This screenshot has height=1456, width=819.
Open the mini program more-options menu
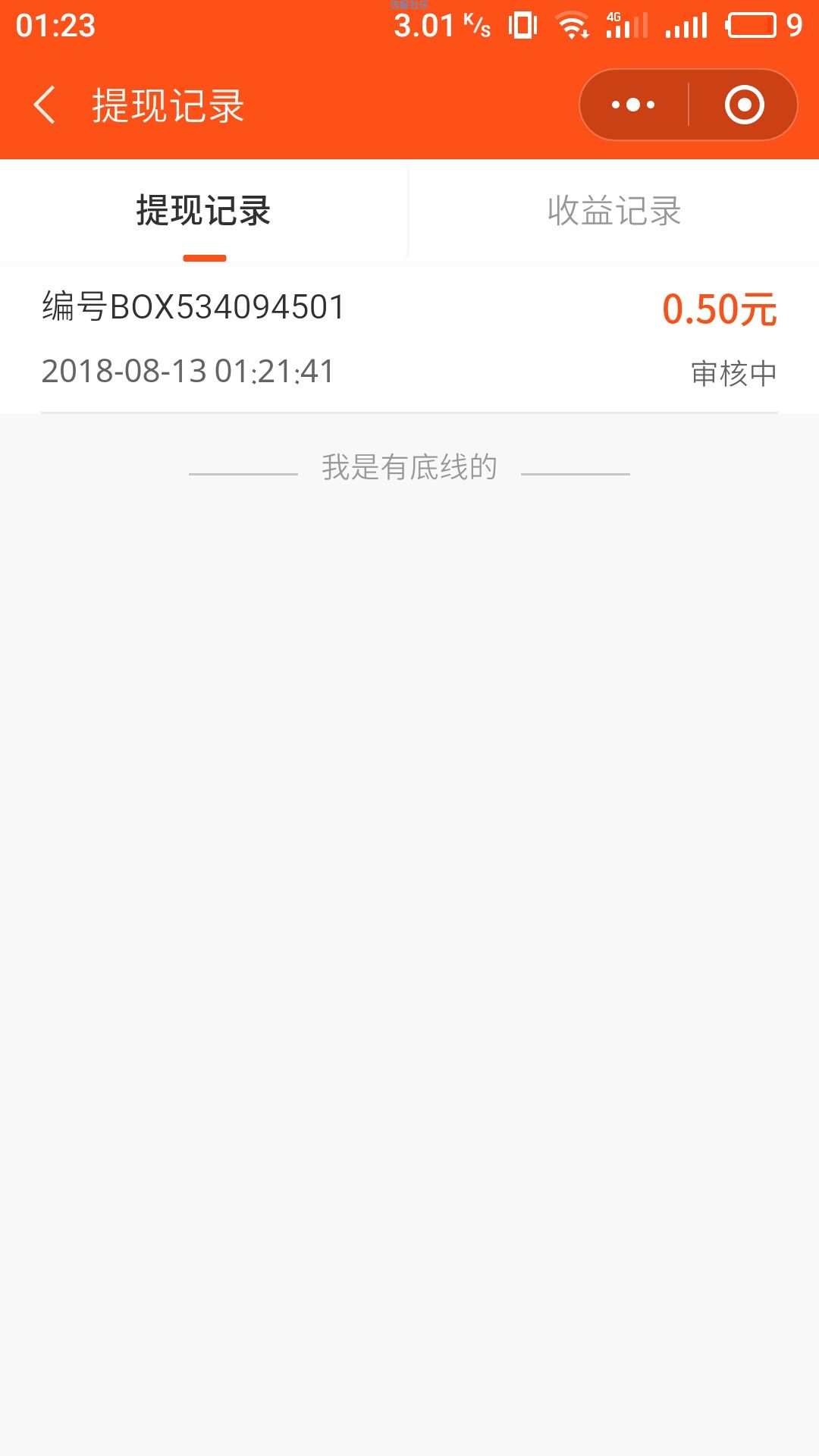tap(634, 105)
